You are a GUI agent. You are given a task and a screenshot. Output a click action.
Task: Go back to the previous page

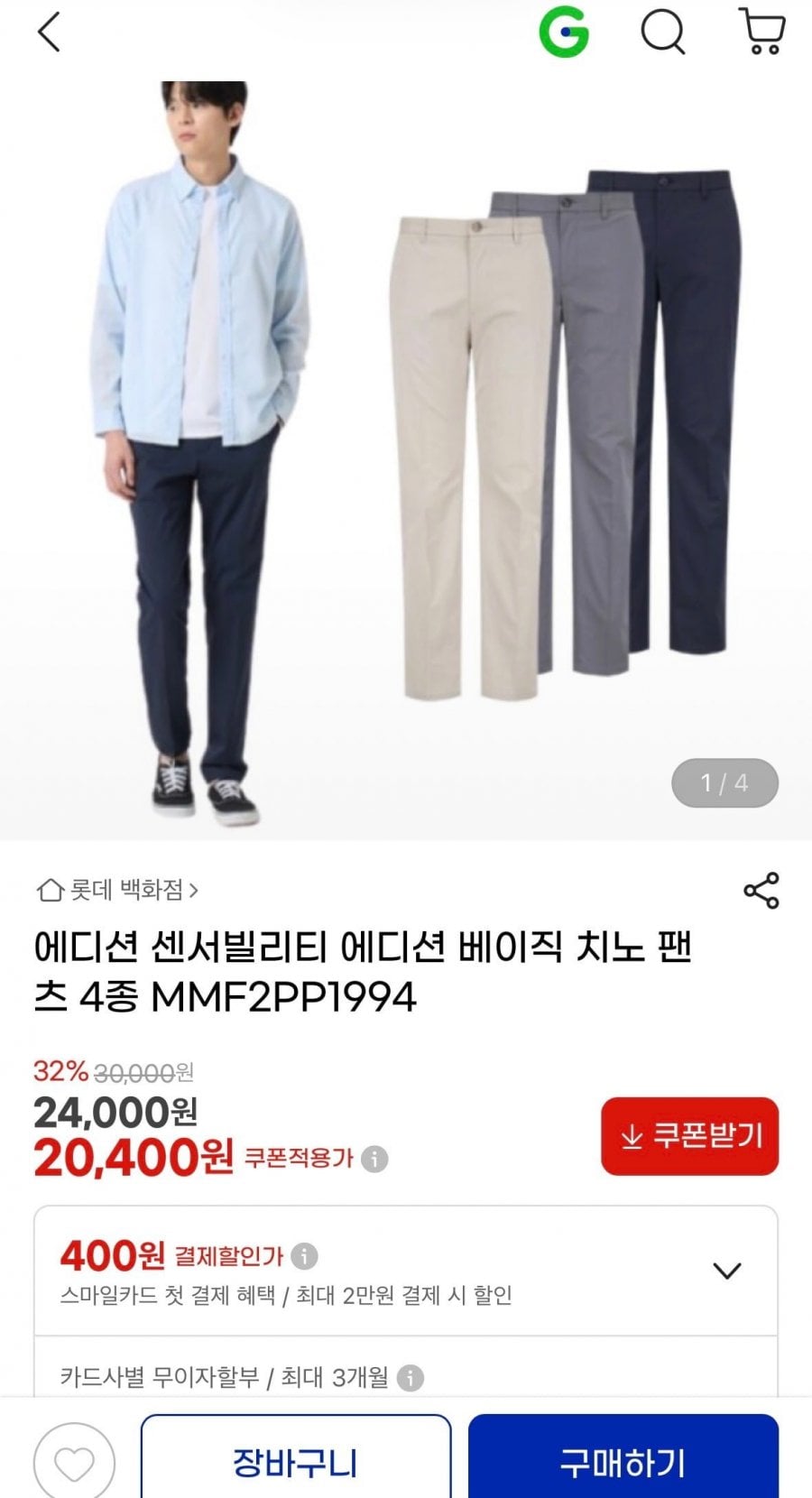click(x=49, y=32)
